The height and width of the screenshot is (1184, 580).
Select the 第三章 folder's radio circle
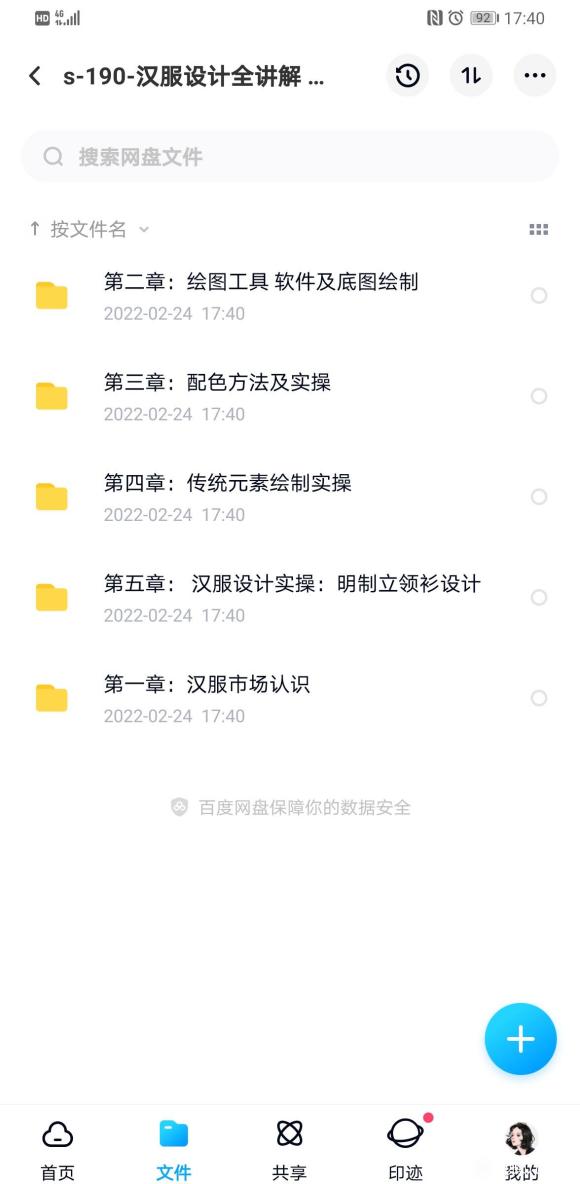[x=538, y=396]
